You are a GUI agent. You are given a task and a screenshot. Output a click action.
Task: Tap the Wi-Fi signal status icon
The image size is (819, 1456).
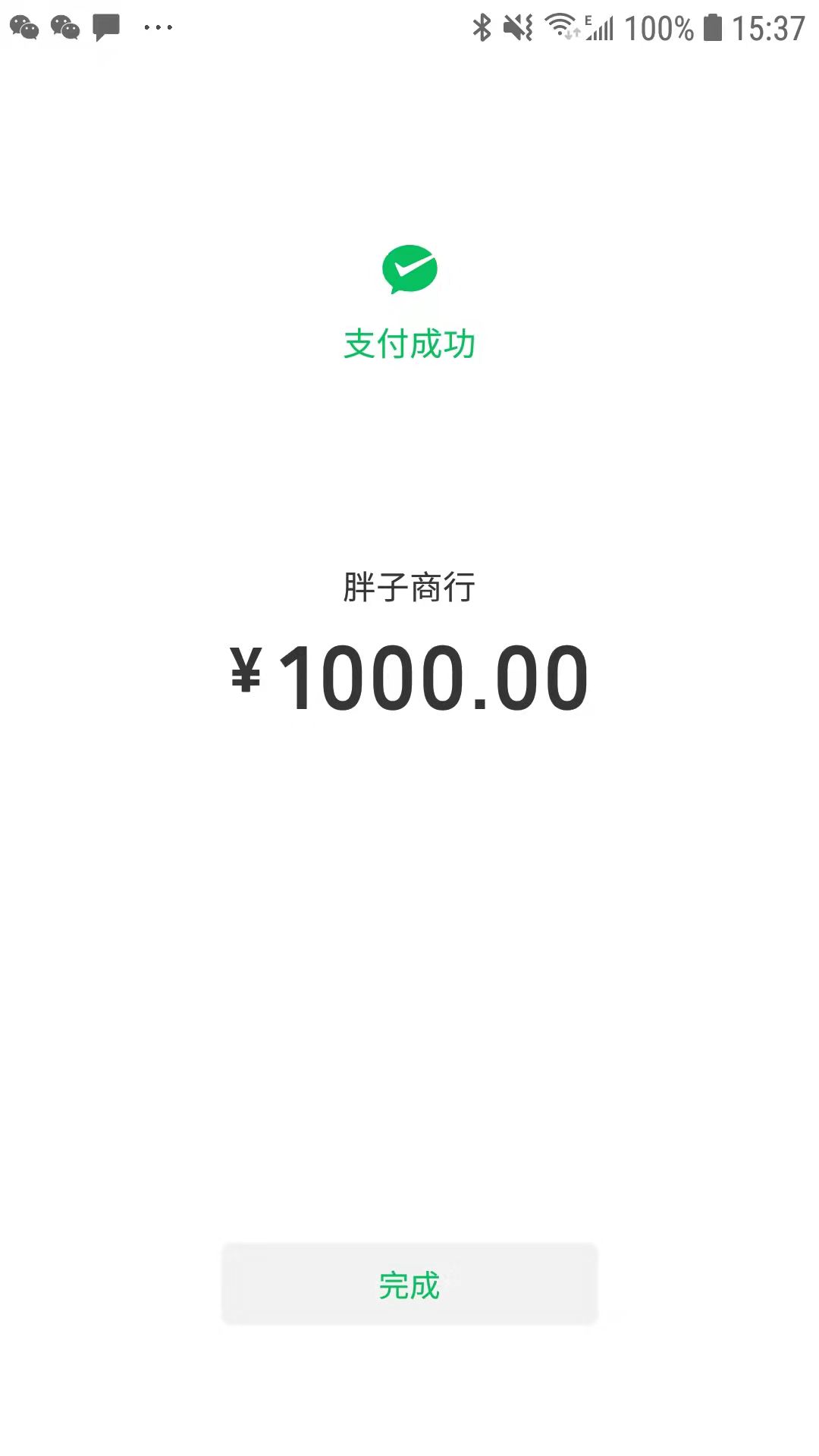coord(561,23)
